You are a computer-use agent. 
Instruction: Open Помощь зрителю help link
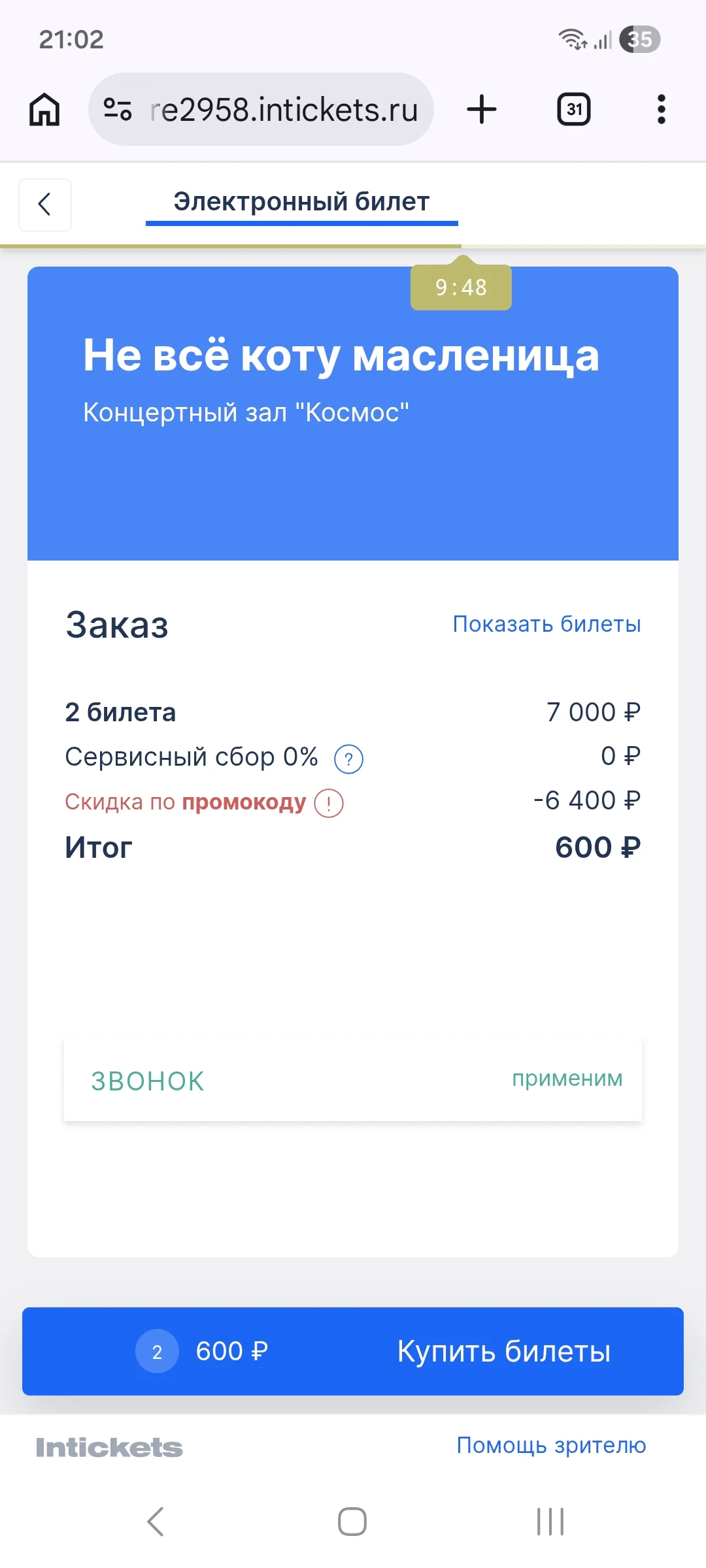coord(551,1446)
